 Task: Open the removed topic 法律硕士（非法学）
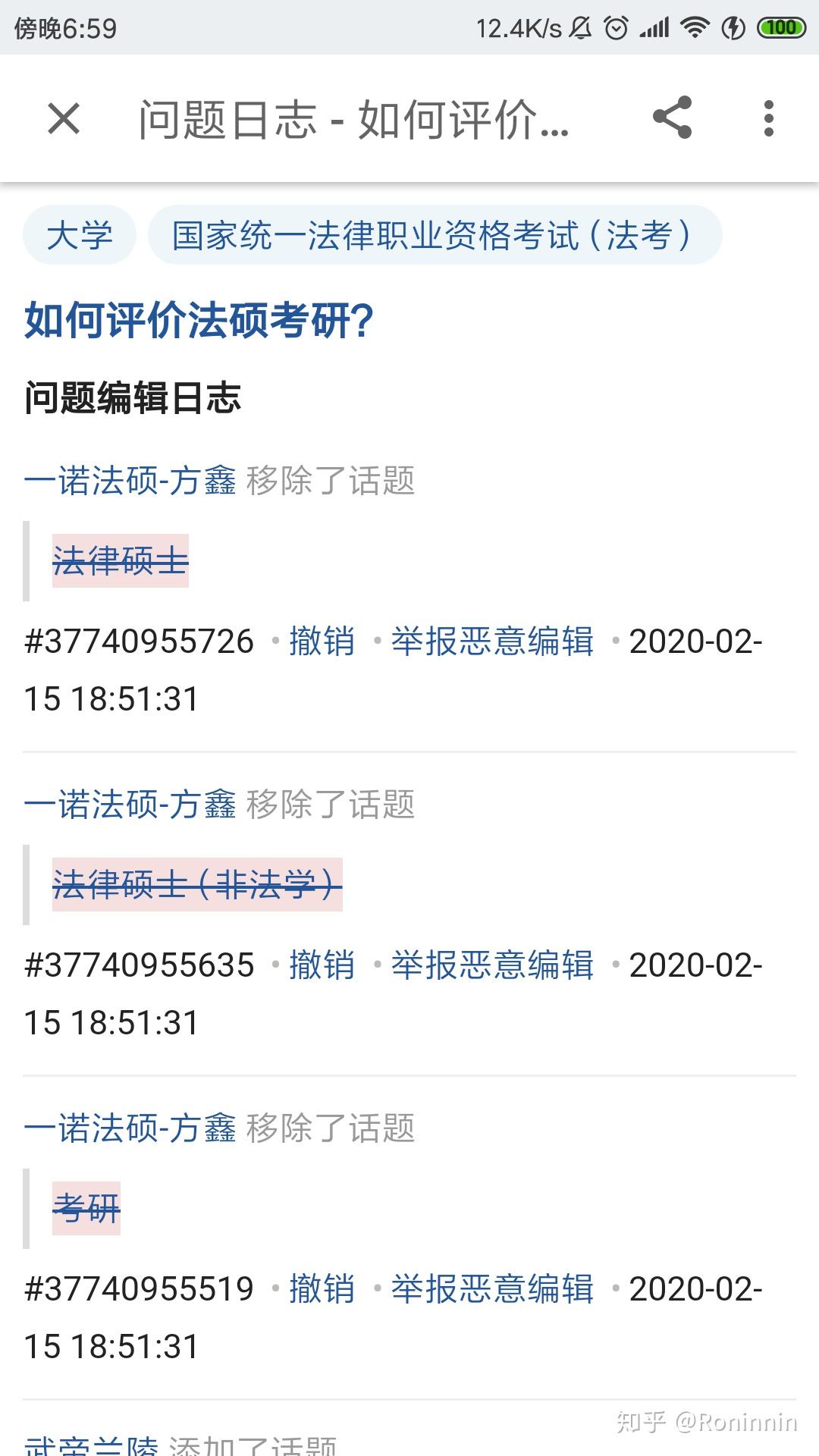(x=197, y=885)
